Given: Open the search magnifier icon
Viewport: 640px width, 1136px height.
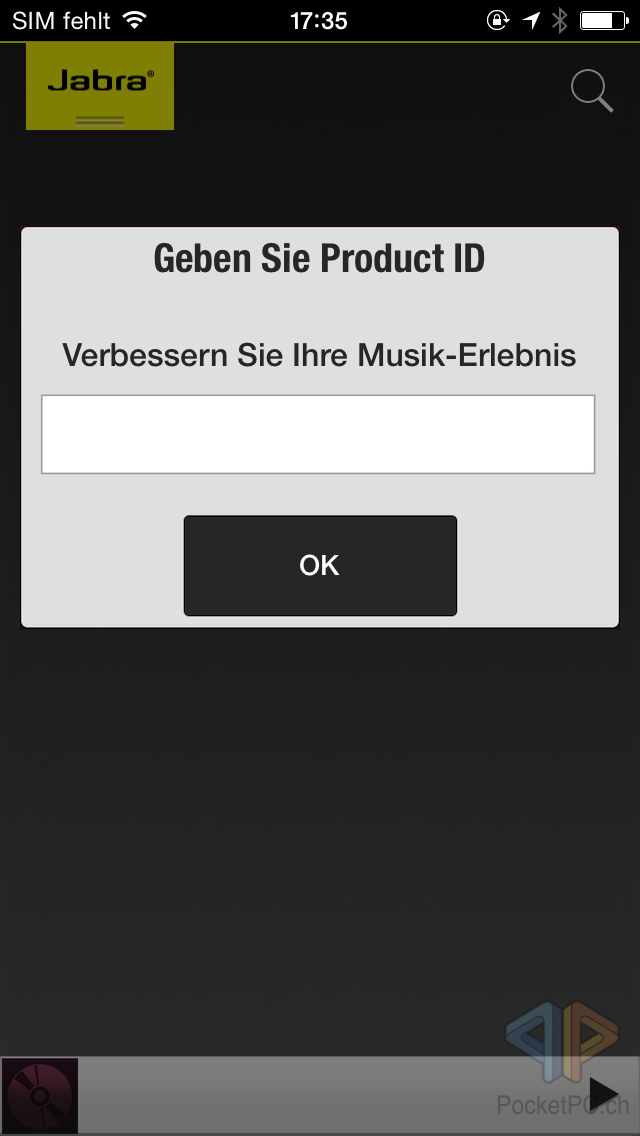Looking at the screenshot, I should tap(591, 91).
